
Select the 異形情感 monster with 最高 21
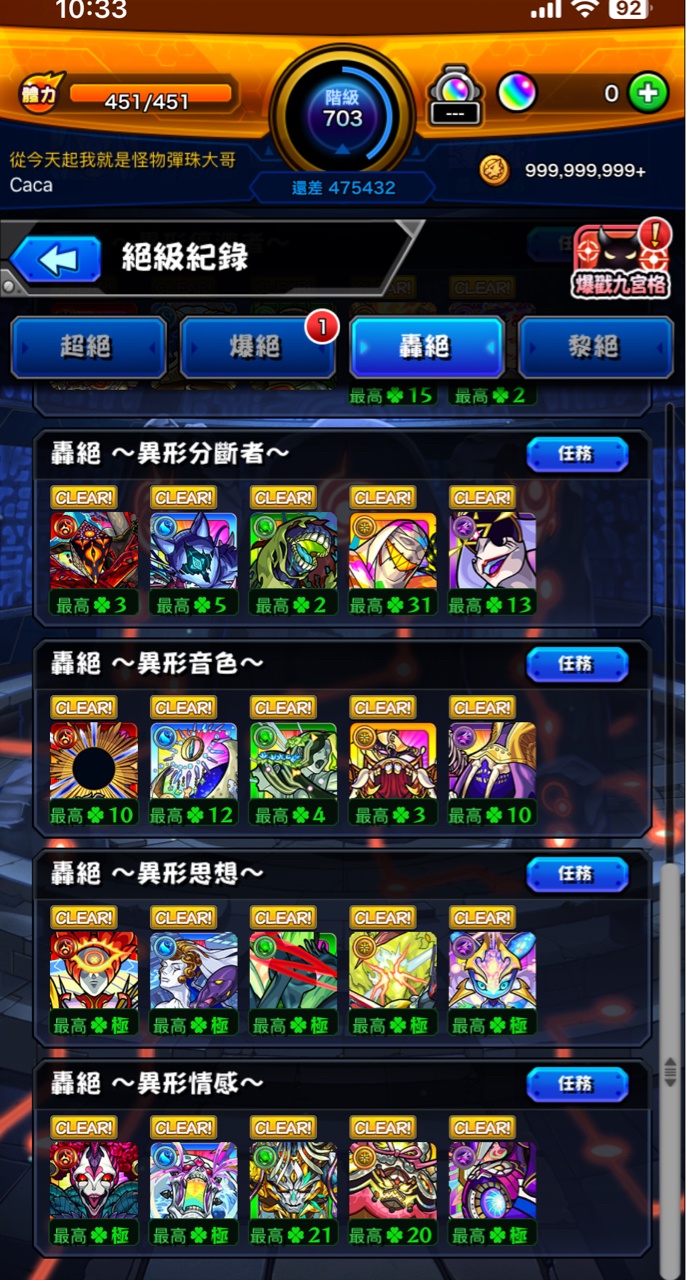pyautogui.click(x=293, y=1180)
